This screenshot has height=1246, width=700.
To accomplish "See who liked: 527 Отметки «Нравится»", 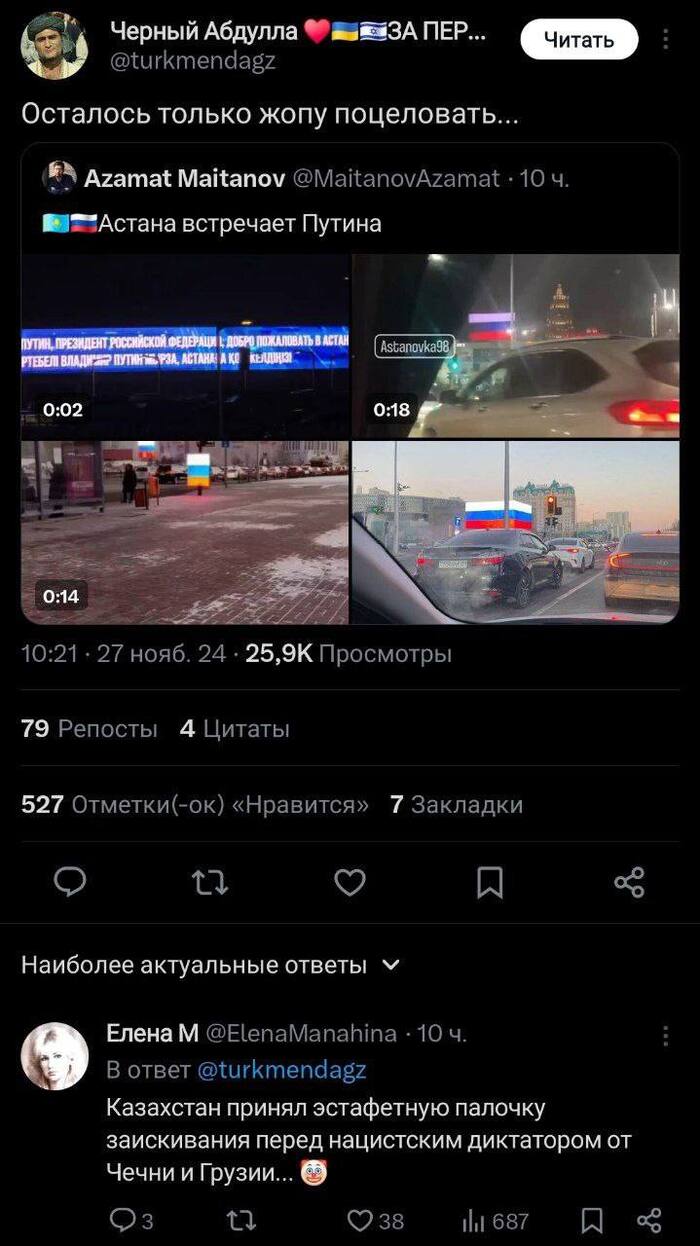I will [195, 805].
